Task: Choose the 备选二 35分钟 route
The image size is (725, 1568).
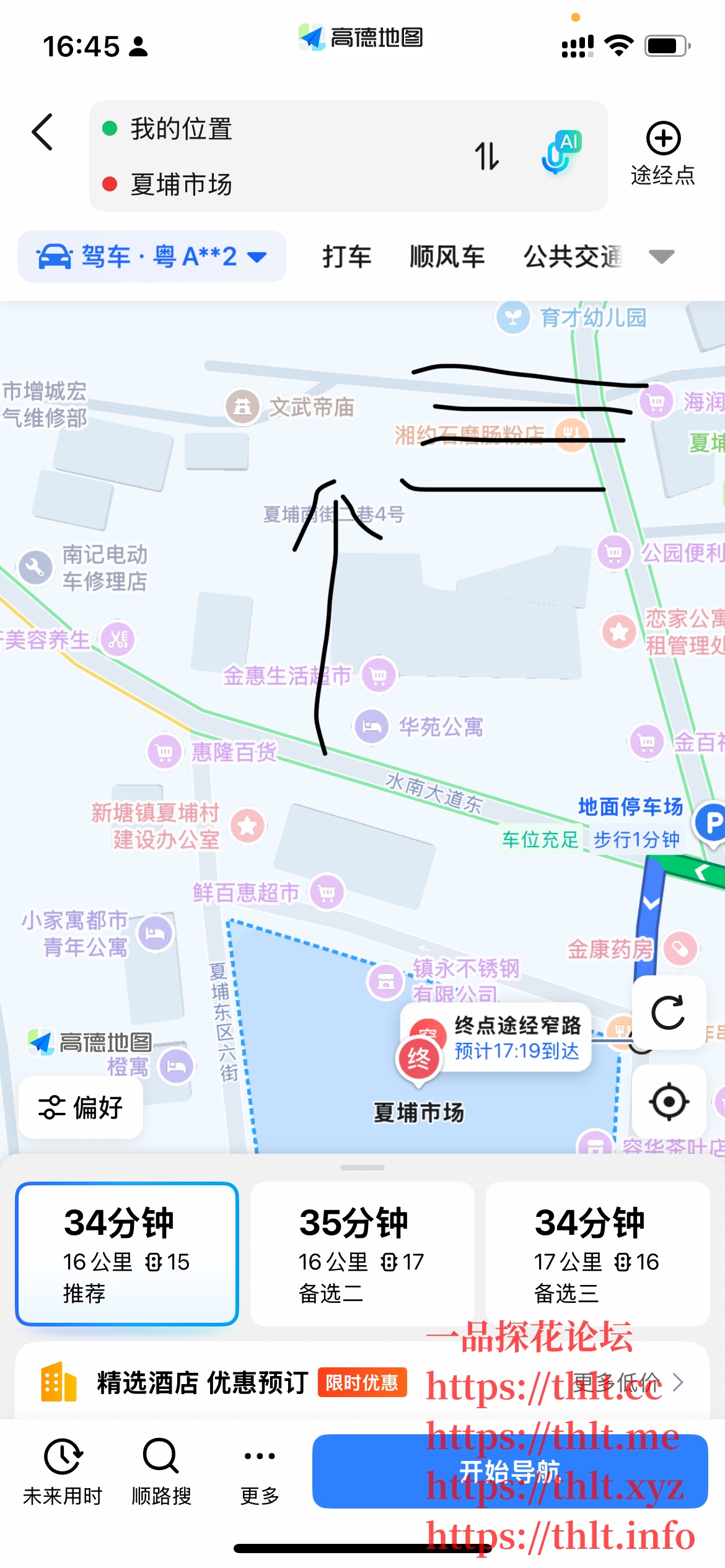Action: tap(362, 1253)
